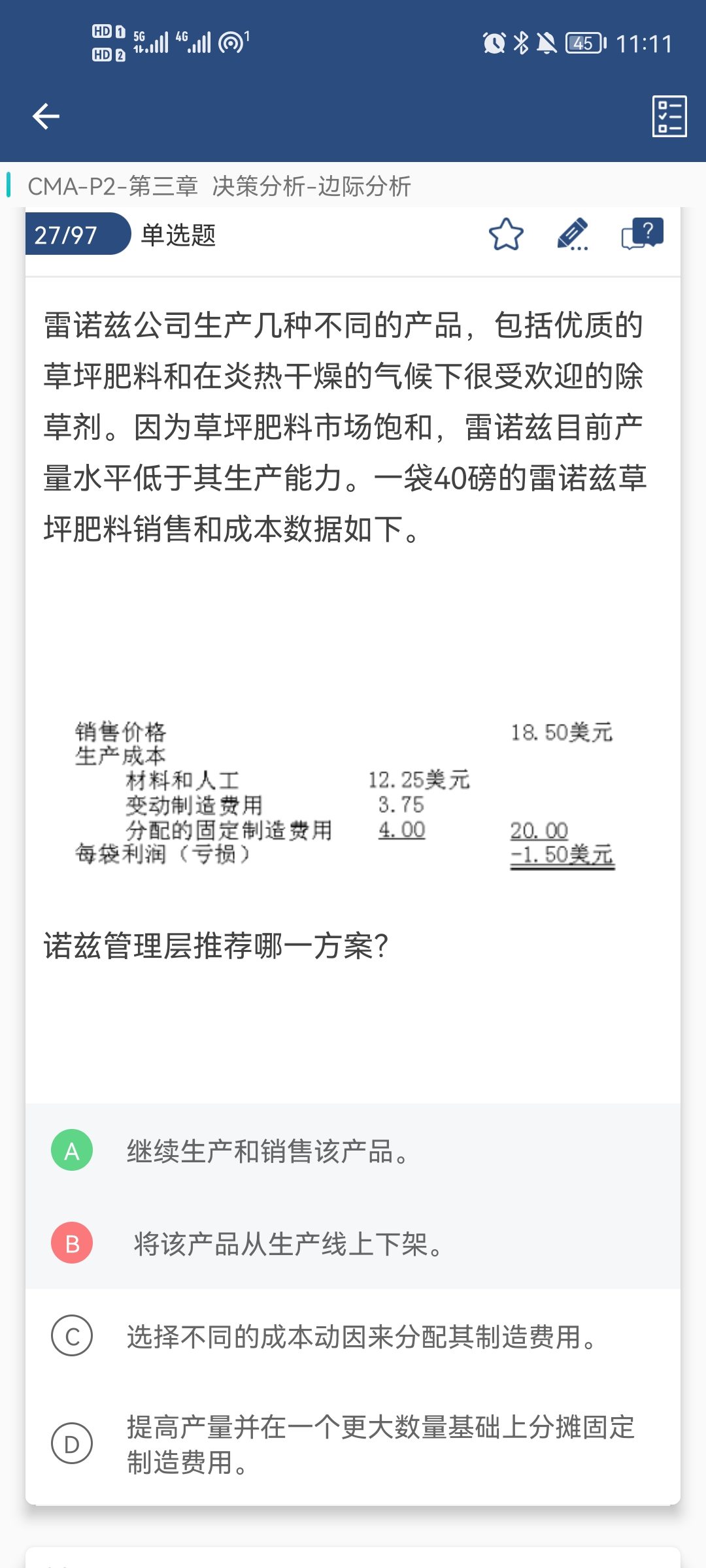Choose option C 选择不同的成本动因
The image size is (706, 1568).
pyautogui.click(x=353, y=1336)
